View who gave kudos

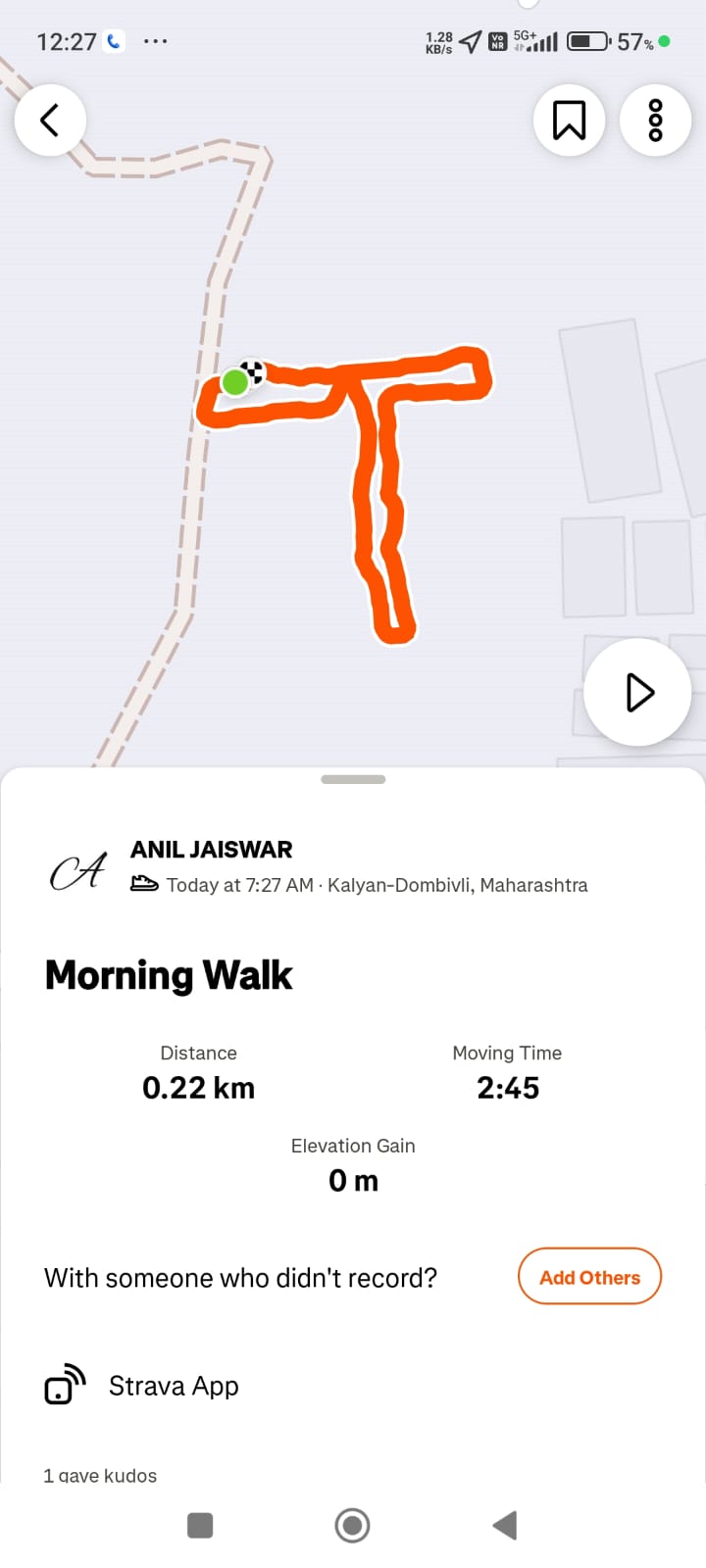(100, 1475)
